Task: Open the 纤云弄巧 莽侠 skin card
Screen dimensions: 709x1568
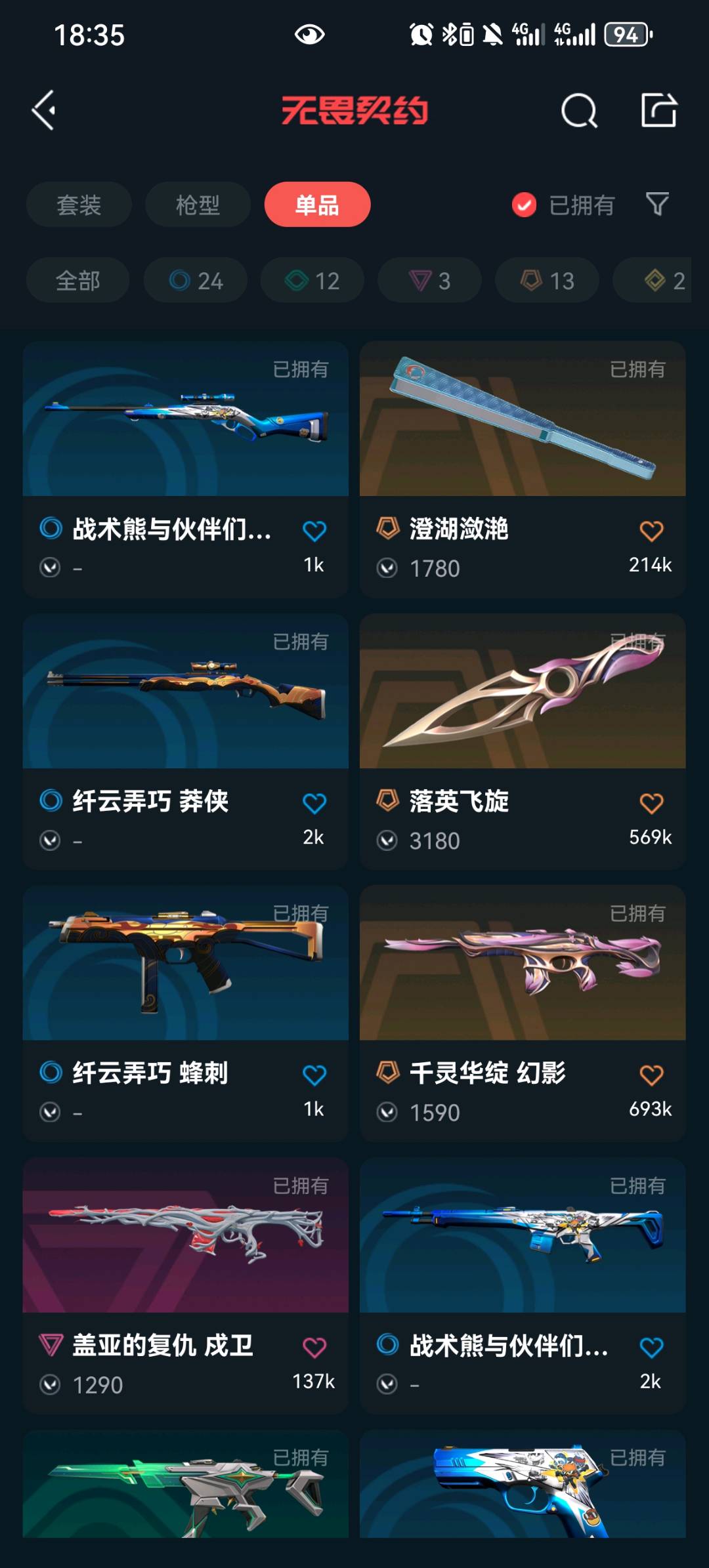Action: pos(185,692)
